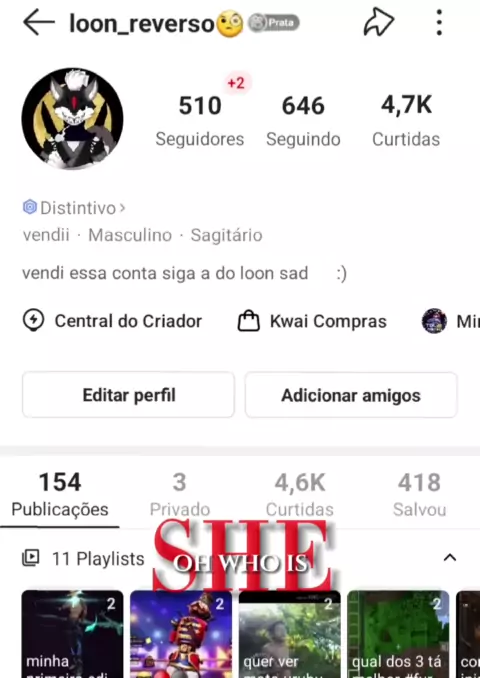
Task: Open the "qual dos 3 tá" playlist
Action: [x=398, y=634]
